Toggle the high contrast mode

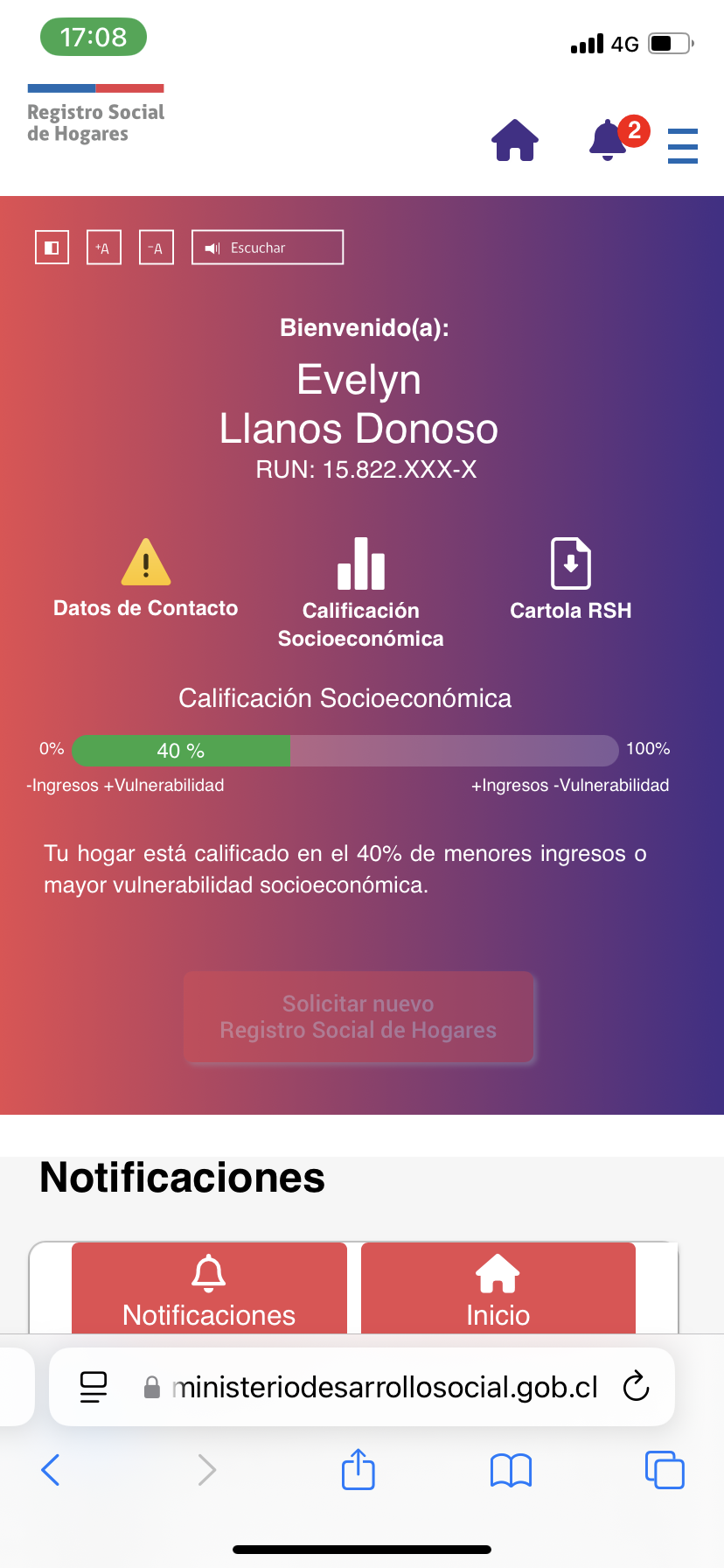52,248
